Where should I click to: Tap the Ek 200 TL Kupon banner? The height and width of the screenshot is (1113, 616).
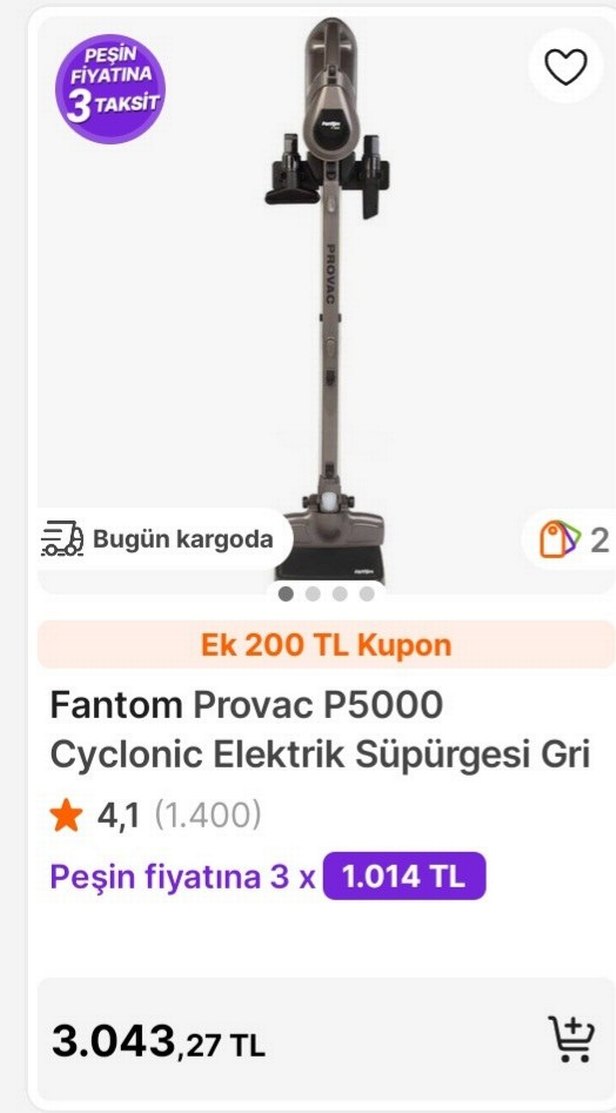coord(326,645)
